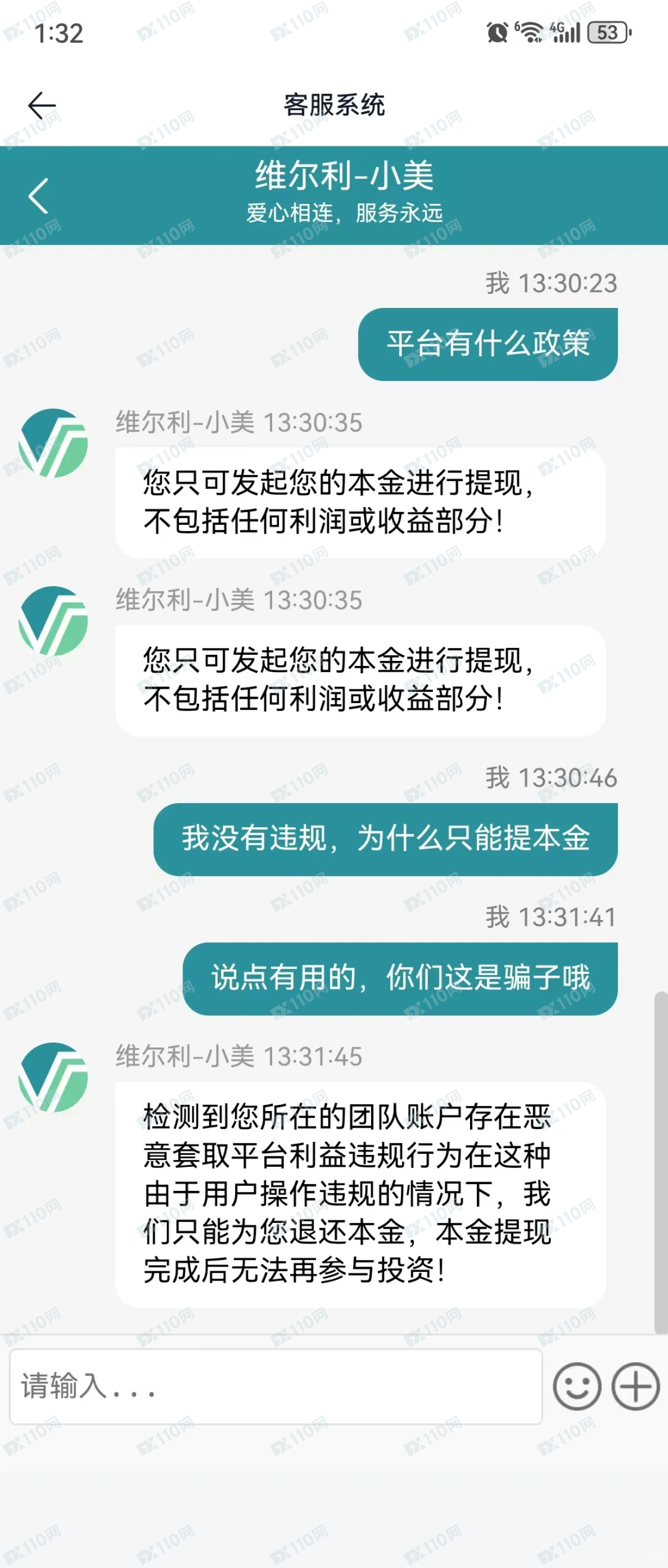
Task: Open the plus attachment menu
Action: click(635, 1386)
